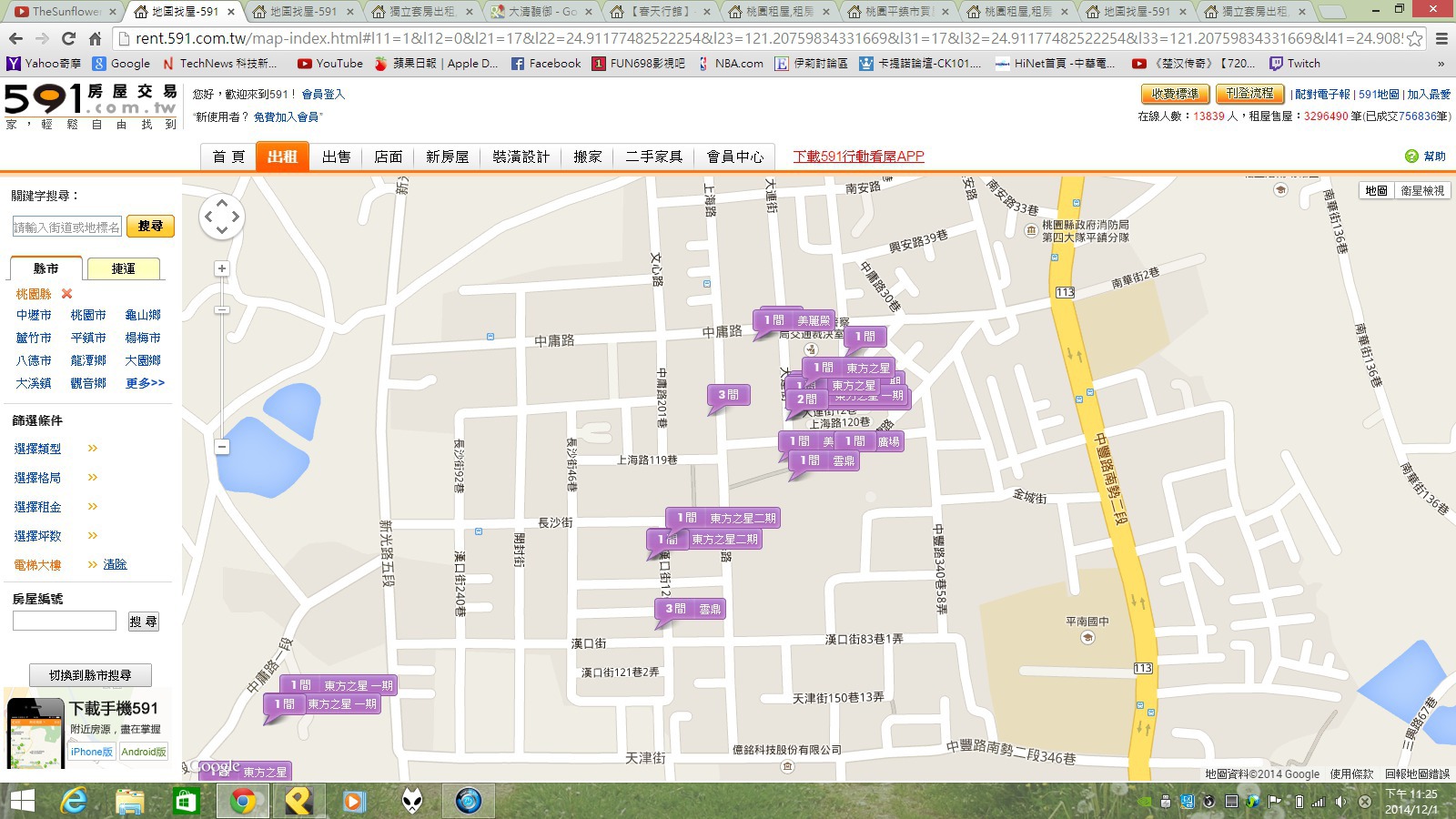Select 平鎮市 district
1456x819 pixels.
88,338
